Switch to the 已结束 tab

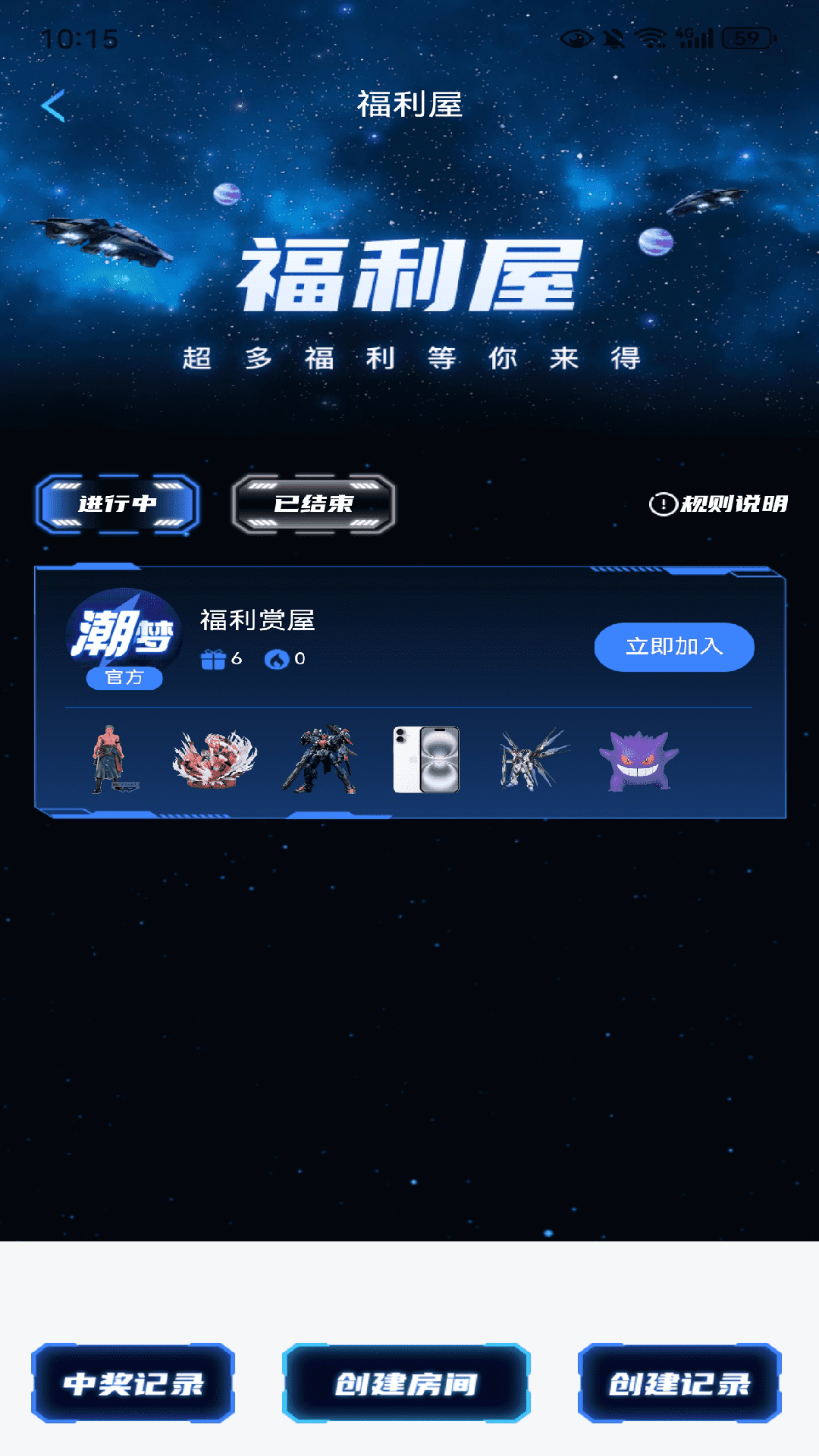click(313, 504)
